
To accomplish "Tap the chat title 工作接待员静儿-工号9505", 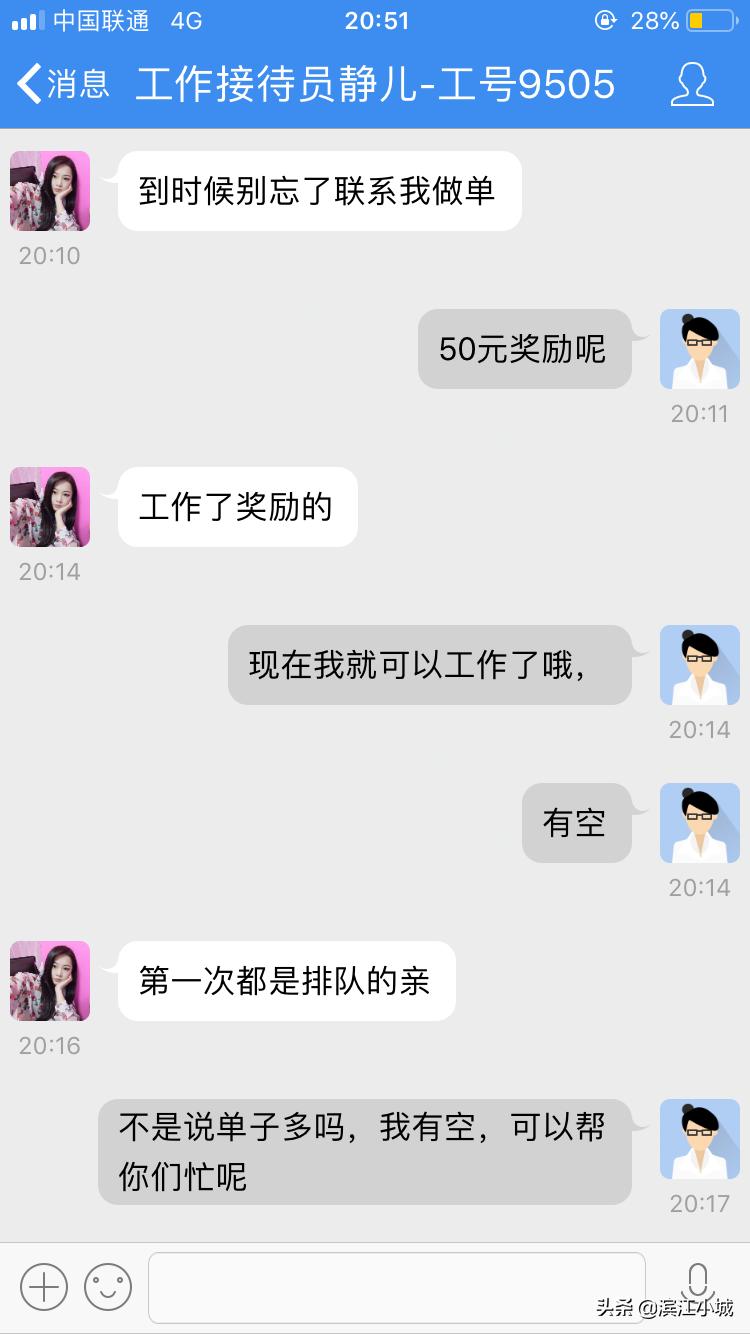I will tap(375, 86).
